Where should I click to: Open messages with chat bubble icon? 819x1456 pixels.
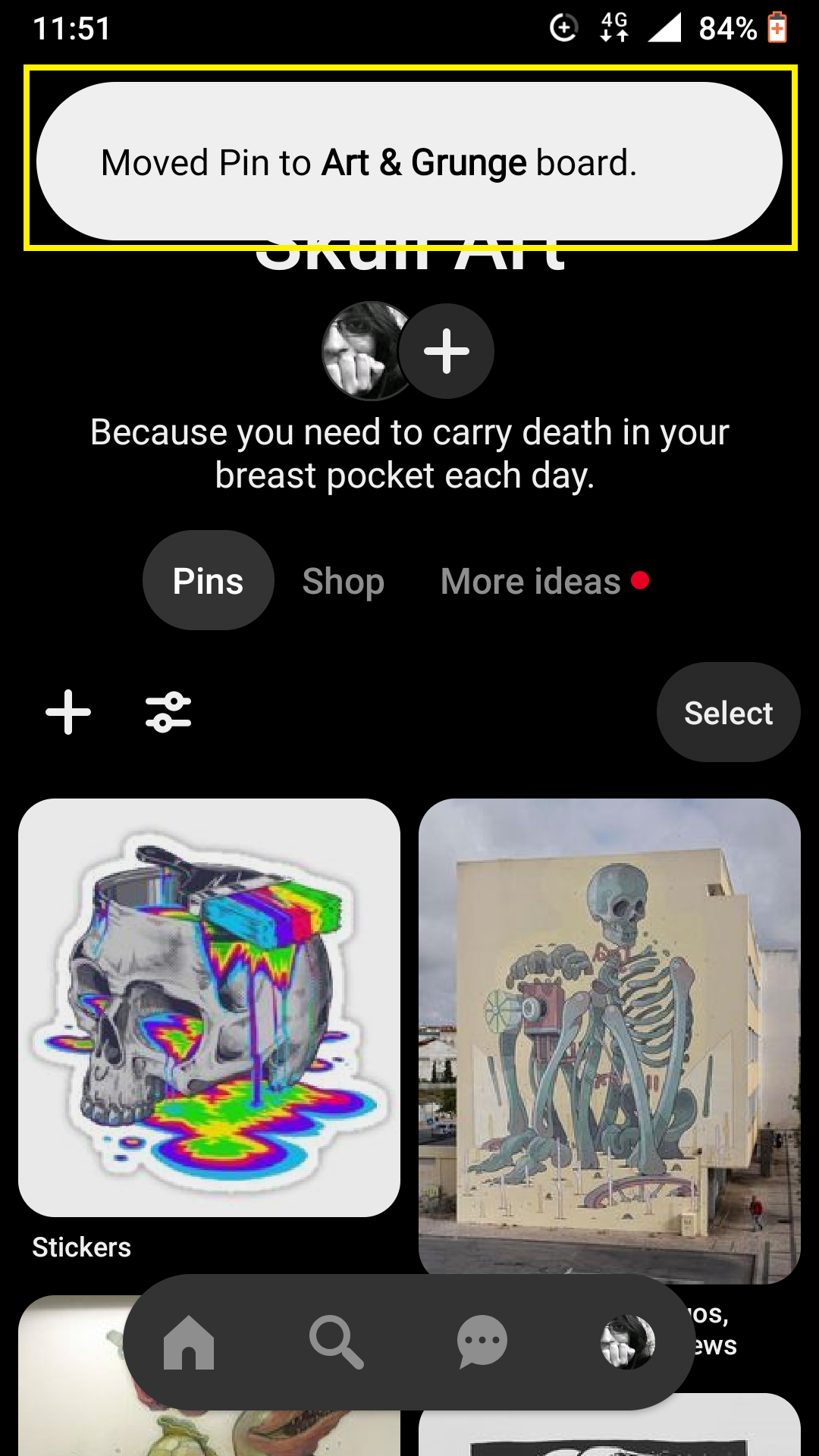(x=481, y=1342)
